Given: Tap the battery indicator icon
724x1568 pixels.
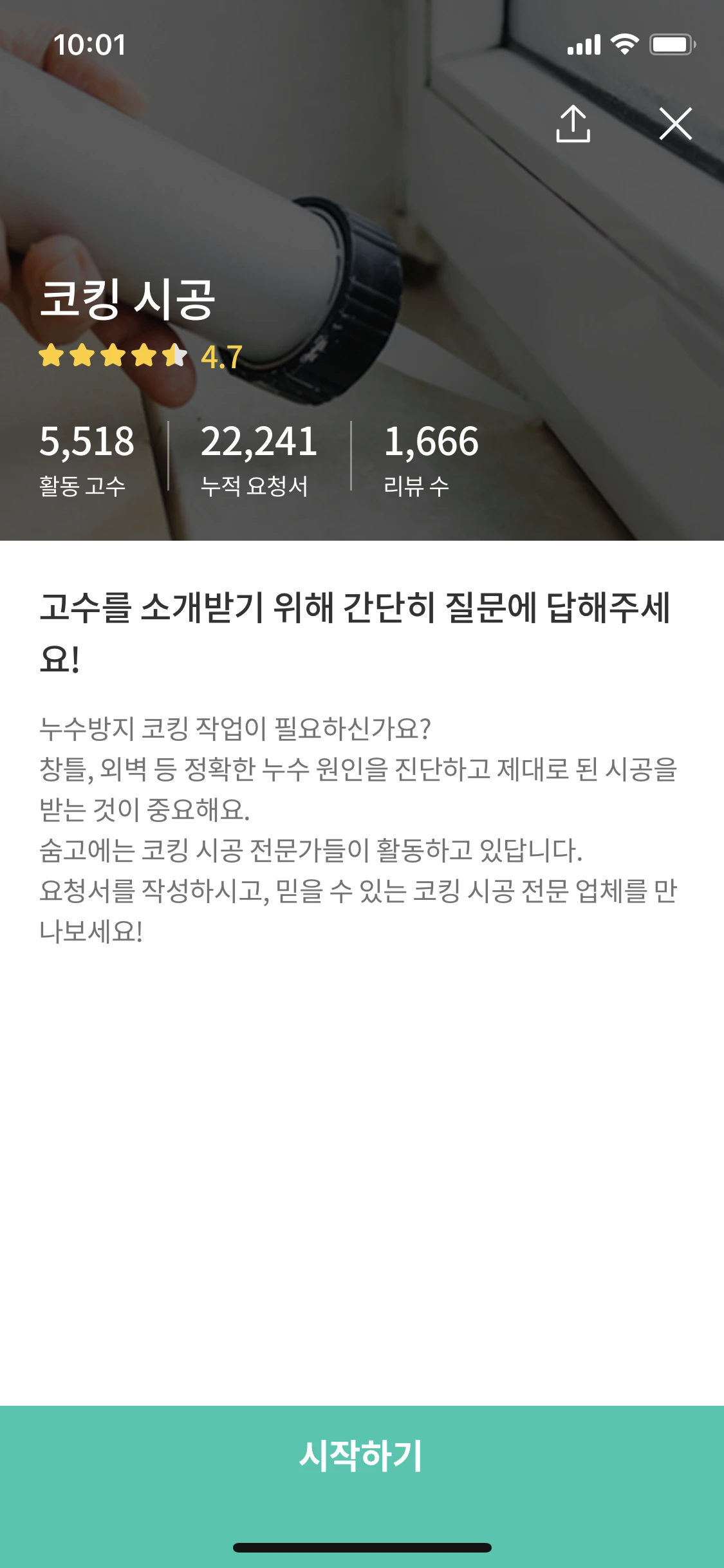Looking at the screenshot, I should [x=671, y=44].
